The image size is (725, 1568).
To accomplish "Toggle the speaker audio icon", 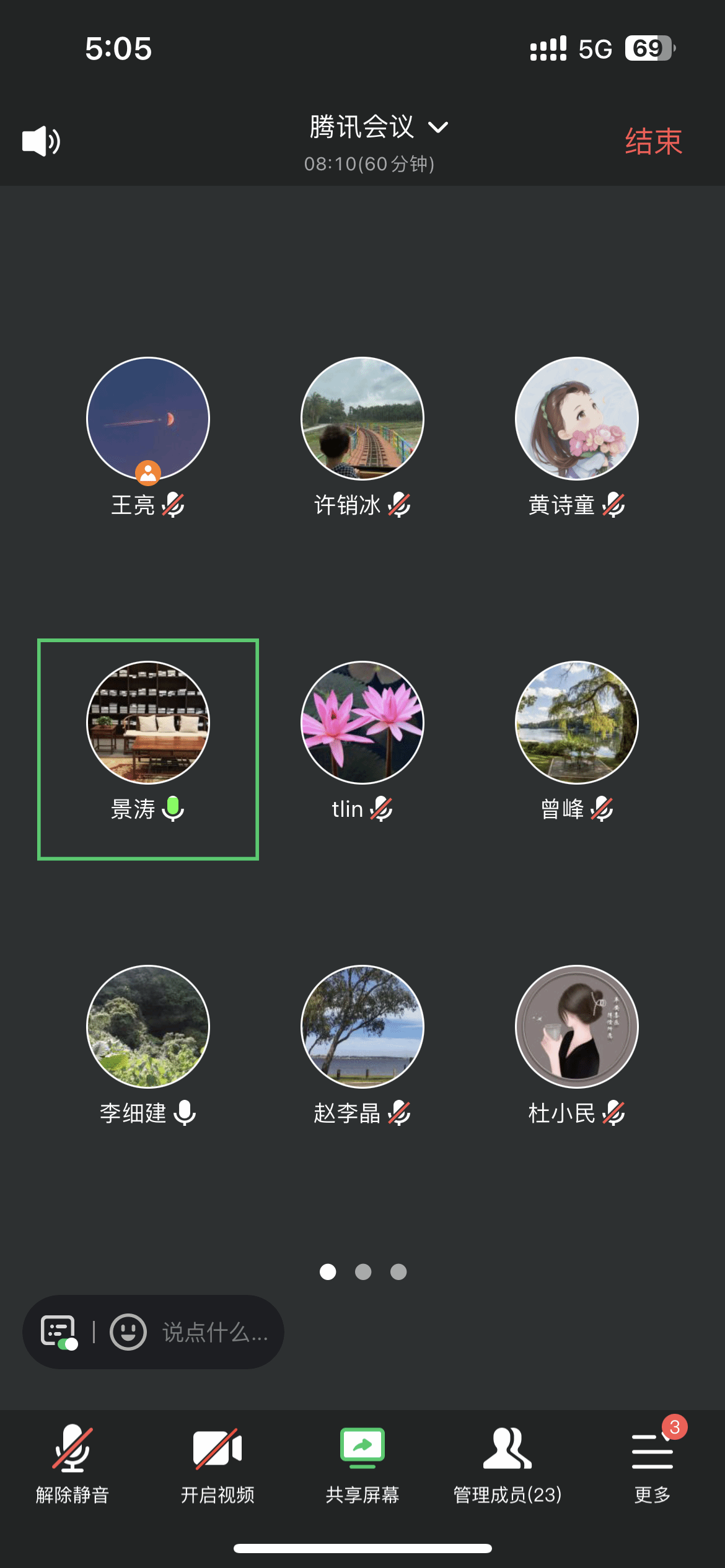I will (x=41, y=141).
